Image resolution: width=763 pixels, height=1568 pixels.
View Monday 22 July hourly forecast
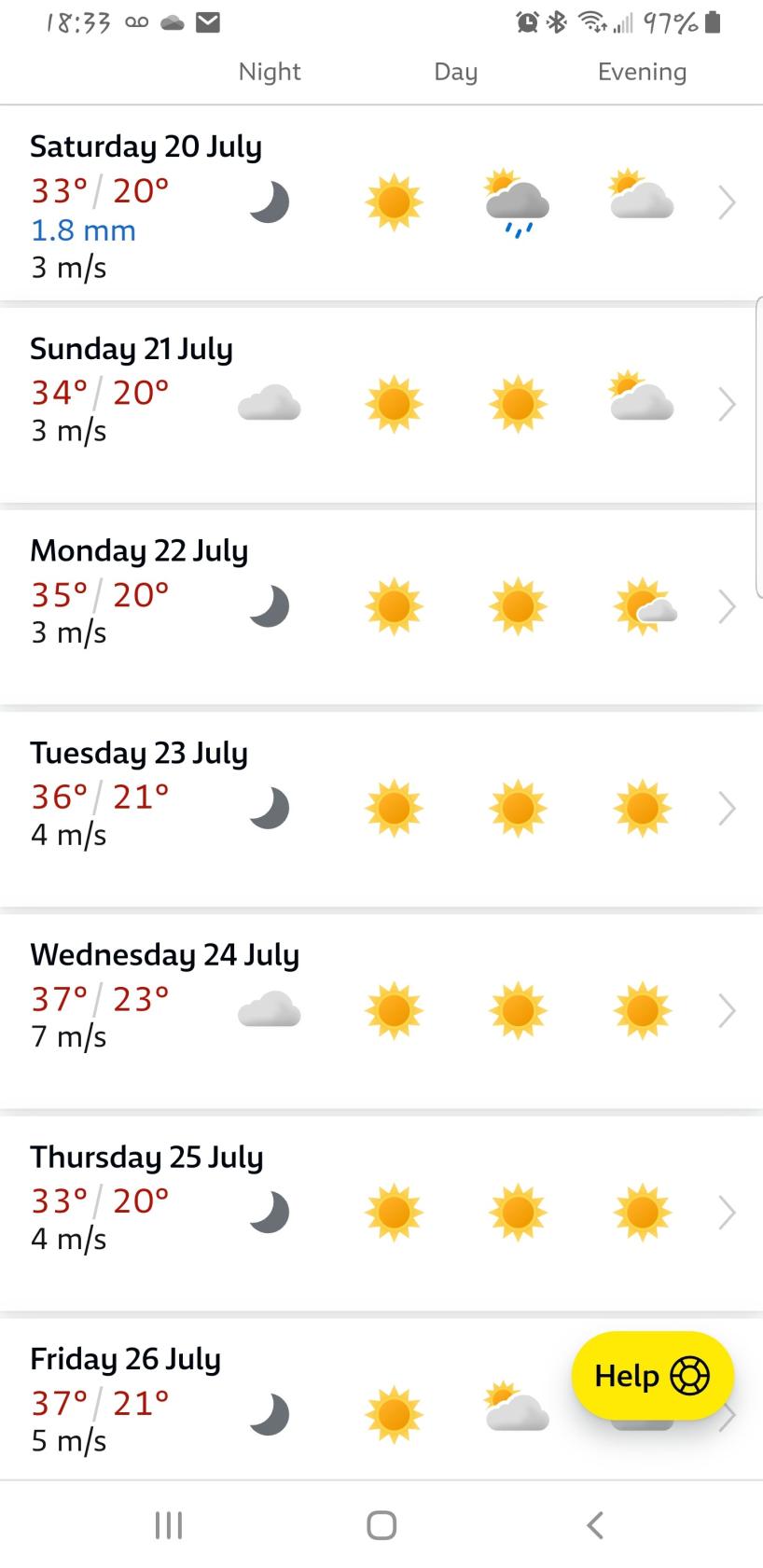[381, 606]
